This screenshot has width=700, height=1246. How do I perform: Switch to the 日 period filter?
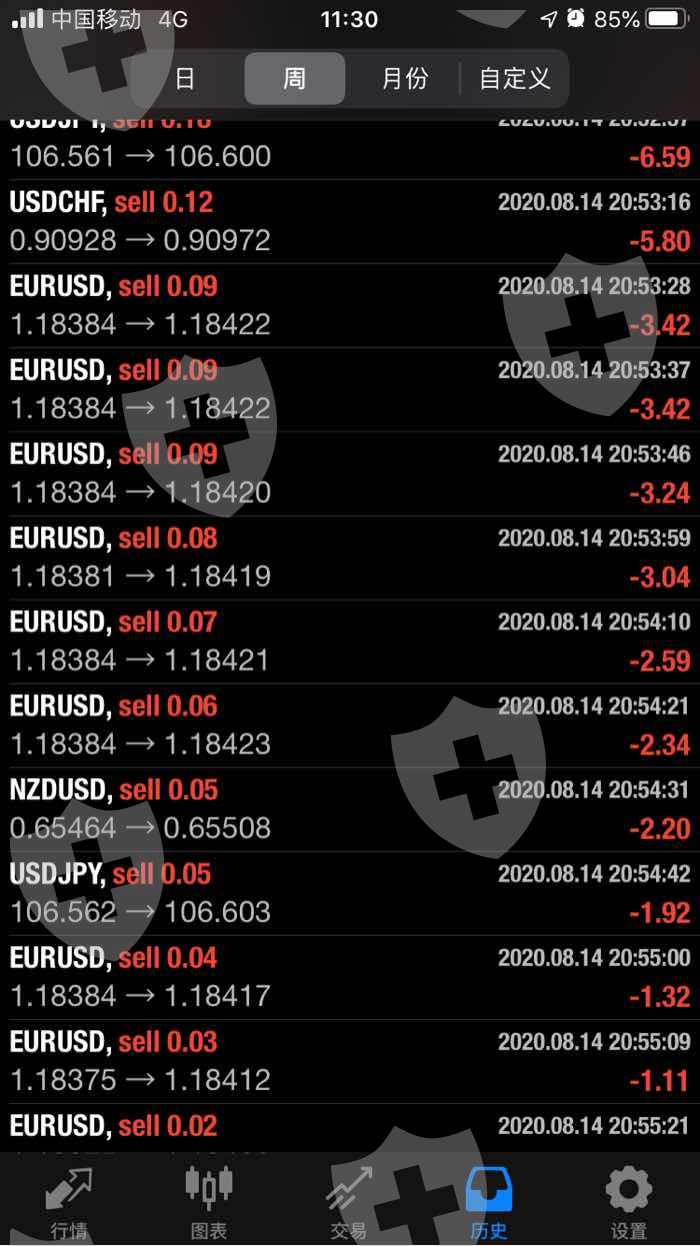coord(185,79)
